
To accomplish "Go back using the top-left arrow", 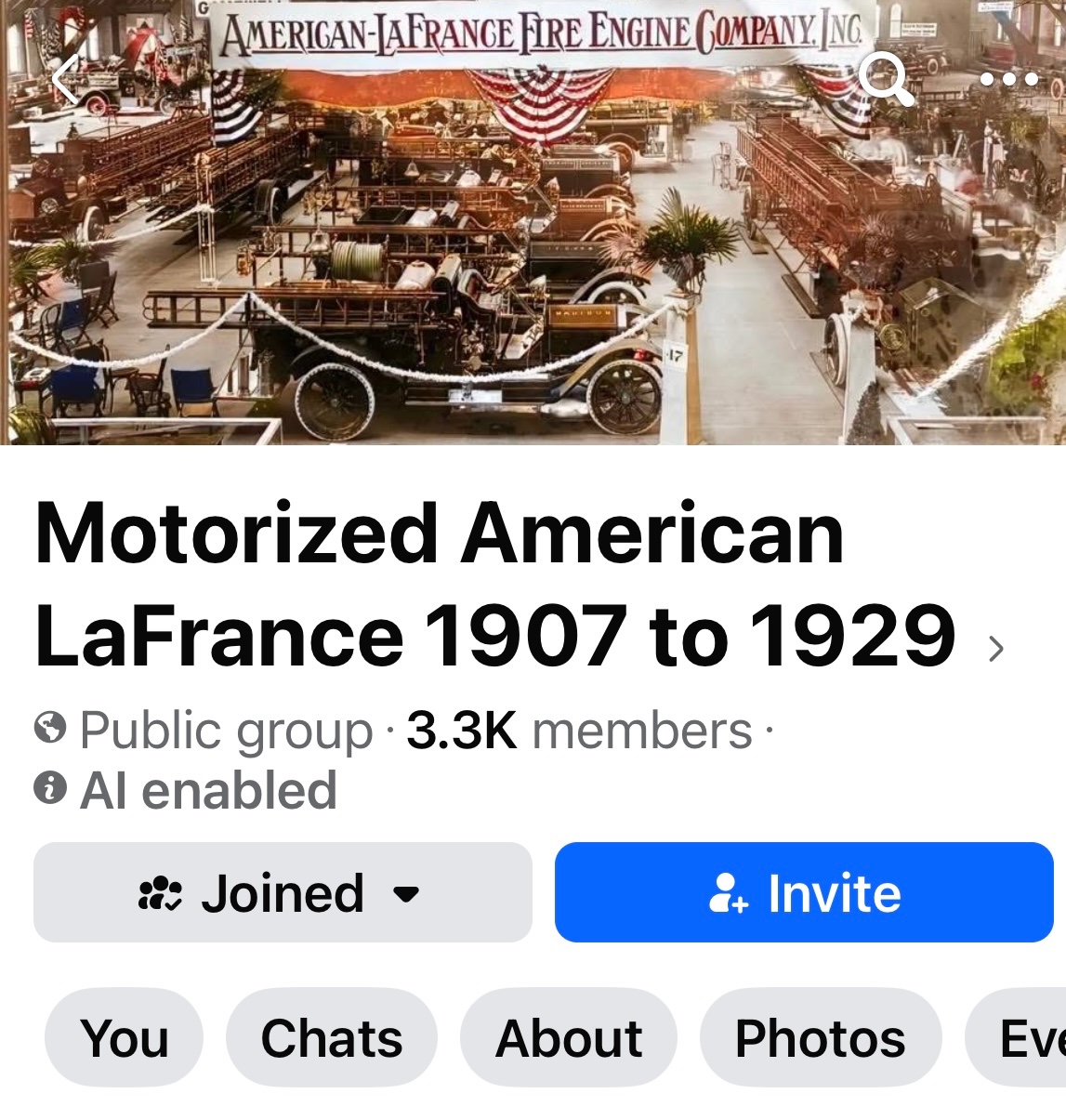I will 67,79.
